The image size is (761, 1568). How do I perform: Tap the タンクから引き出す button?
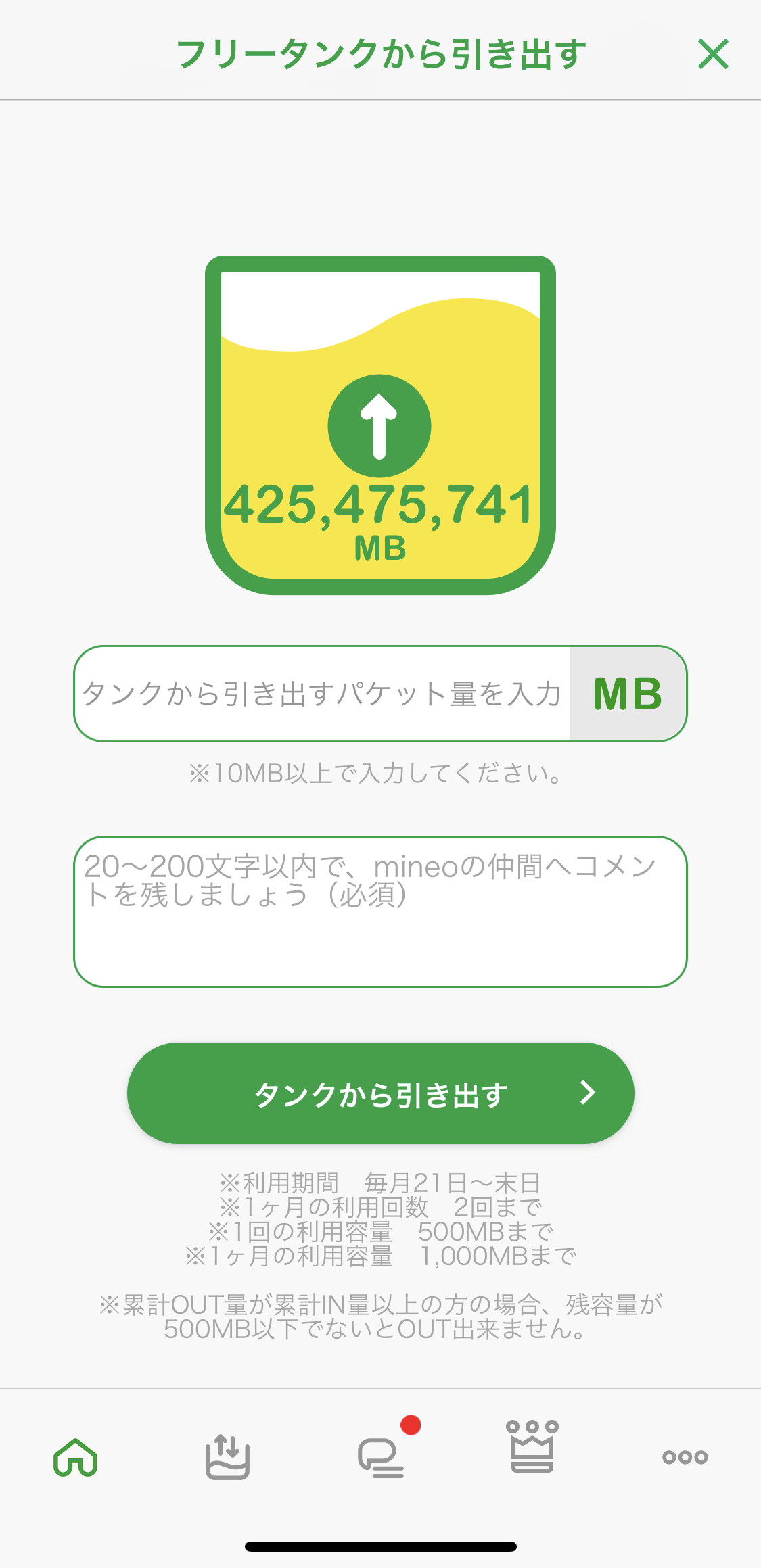pos(380,1093)
